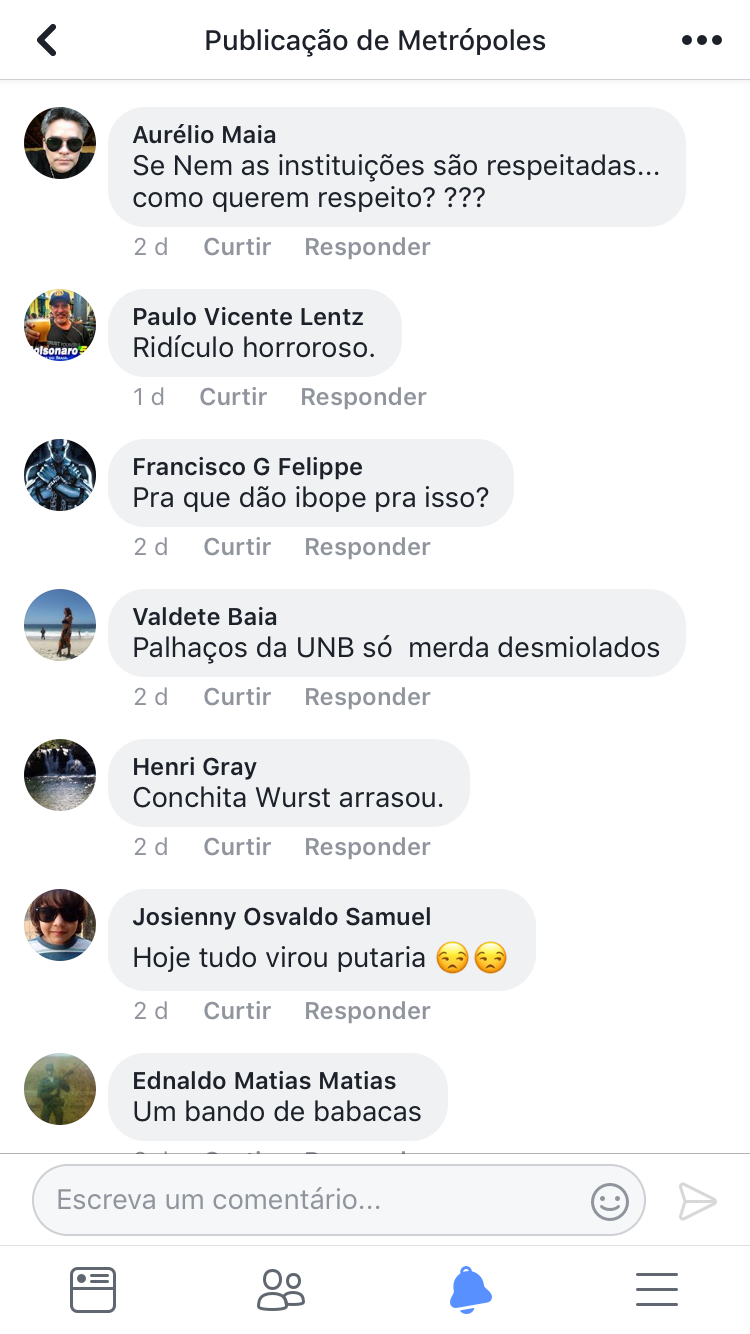750x1334 pixels.
Task: Go back from Publicação de Metrópoles
Action: [47, 40]
